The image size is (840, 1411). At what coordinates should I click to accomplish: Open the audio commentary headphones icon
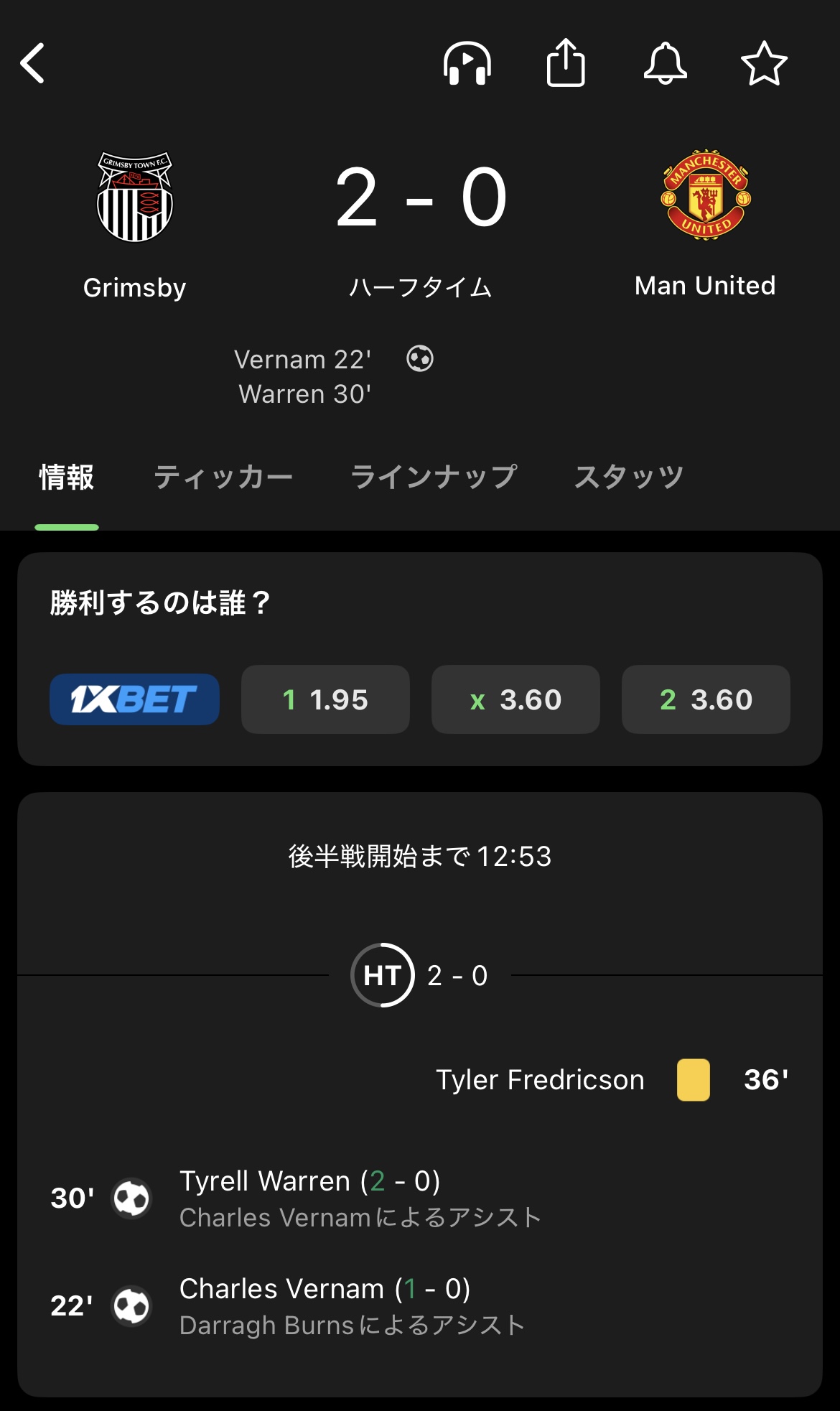point(467,63)
